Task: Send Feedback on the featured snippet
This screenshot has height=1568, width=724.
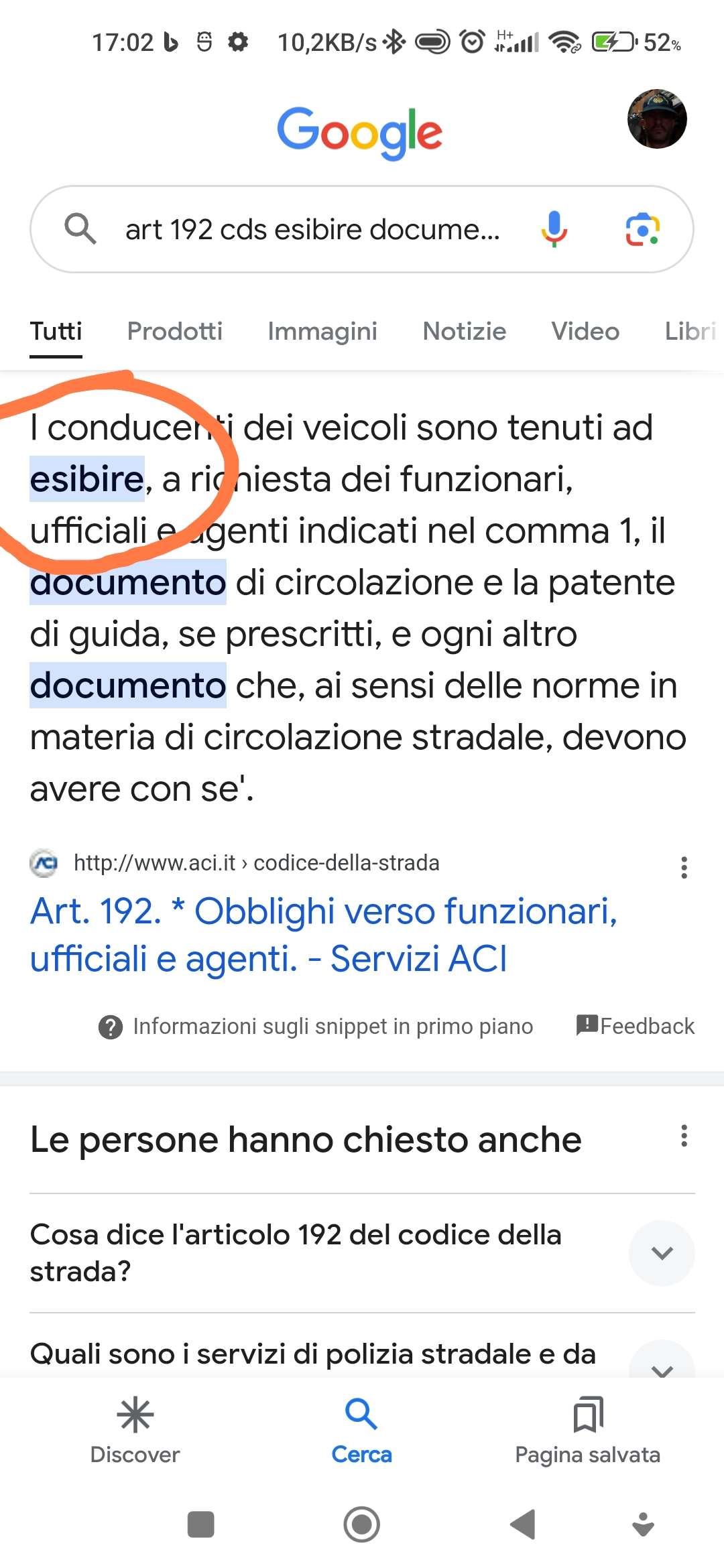Action: (636, 1026)
